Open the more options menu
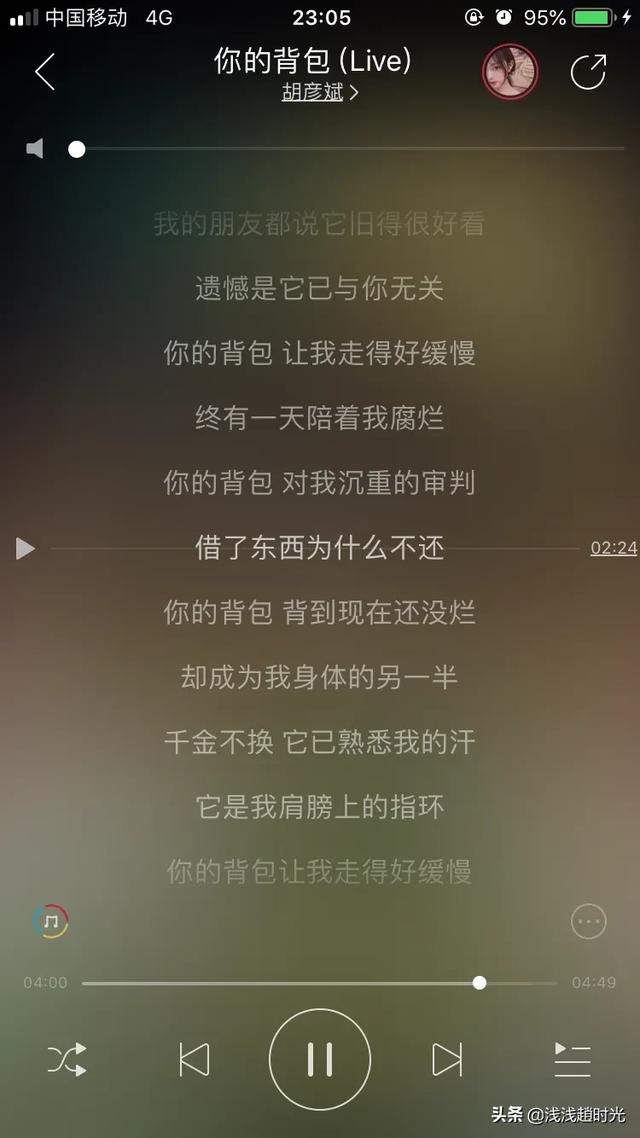The width and height of the screenshot is (640, 1138). (588, 921)
